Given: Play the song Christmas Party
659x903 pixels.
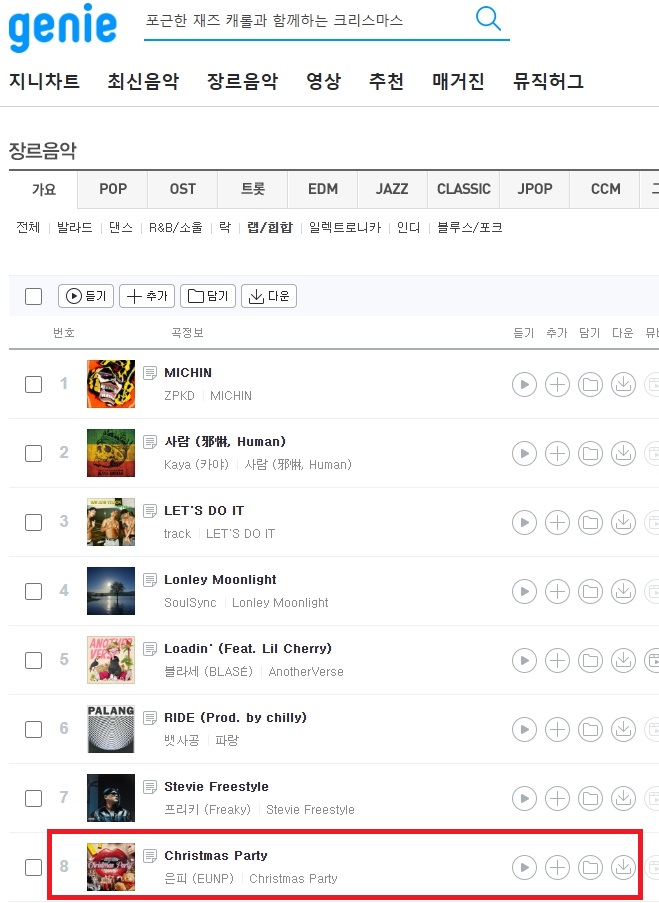Looking at the screenshot, I should 524,867.
